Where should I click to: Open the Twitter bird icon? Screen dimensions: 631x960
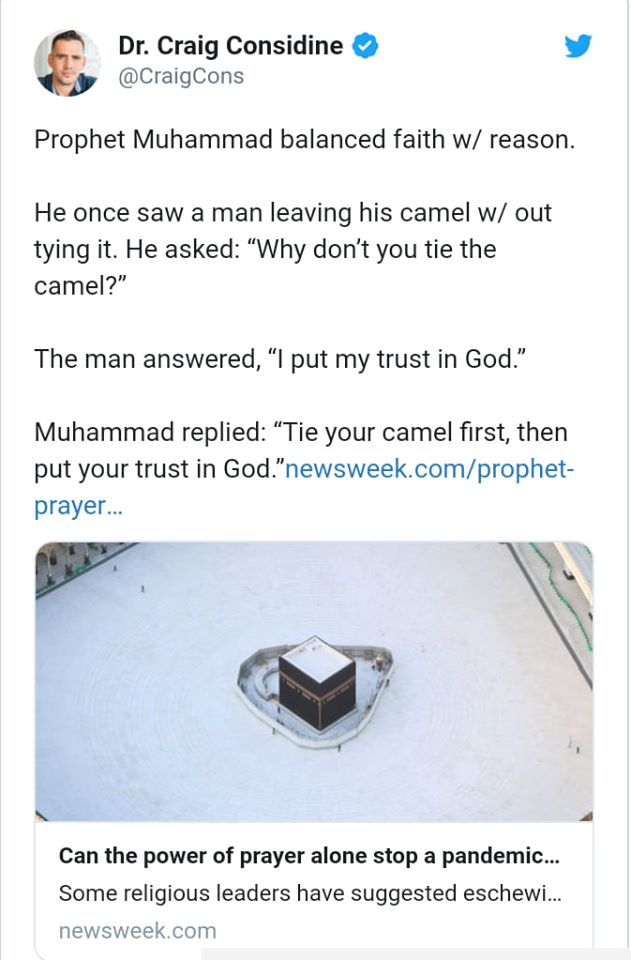(577, 46)
